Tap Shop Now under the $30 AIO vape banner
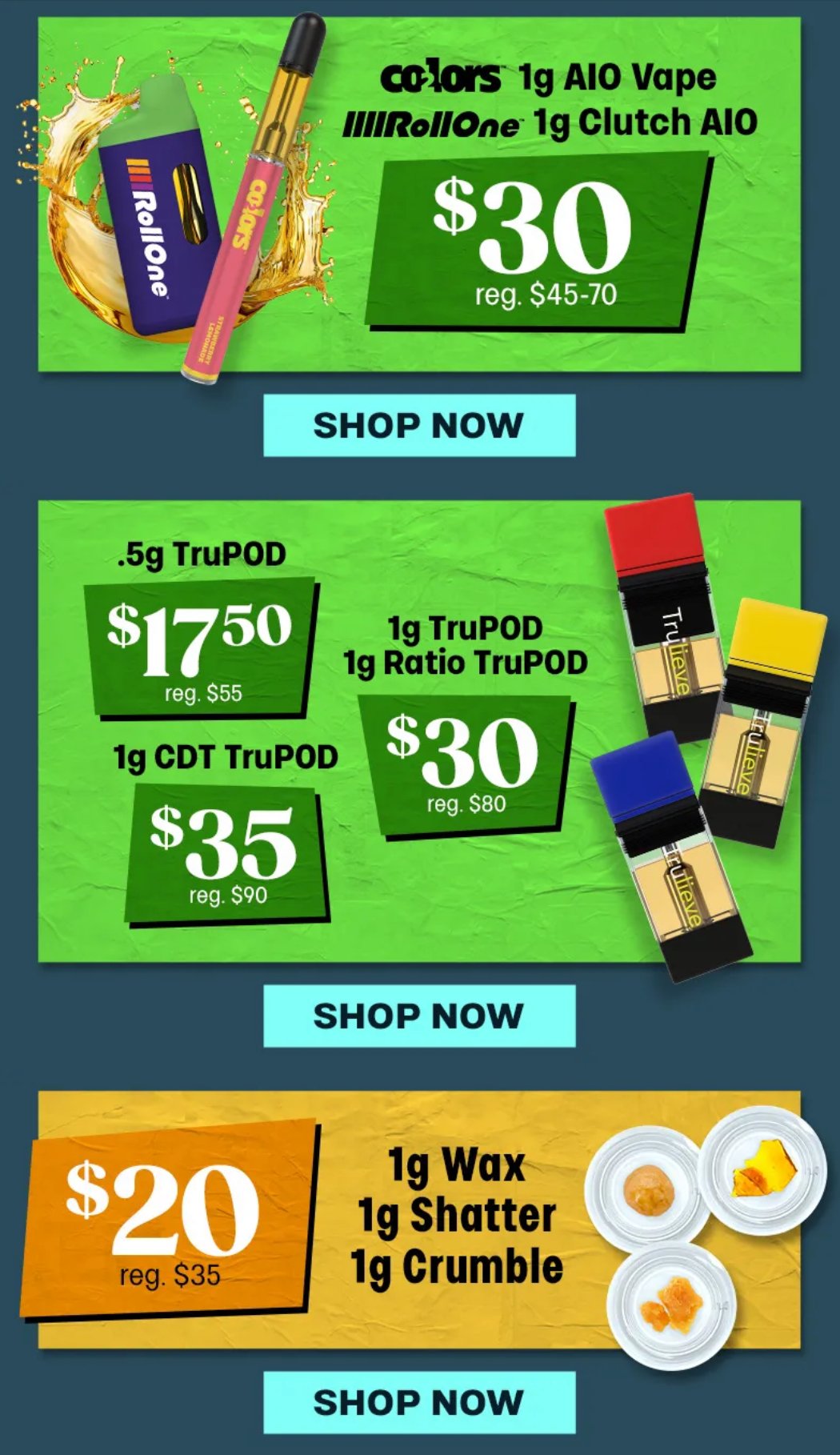 (x=419, y=425)
